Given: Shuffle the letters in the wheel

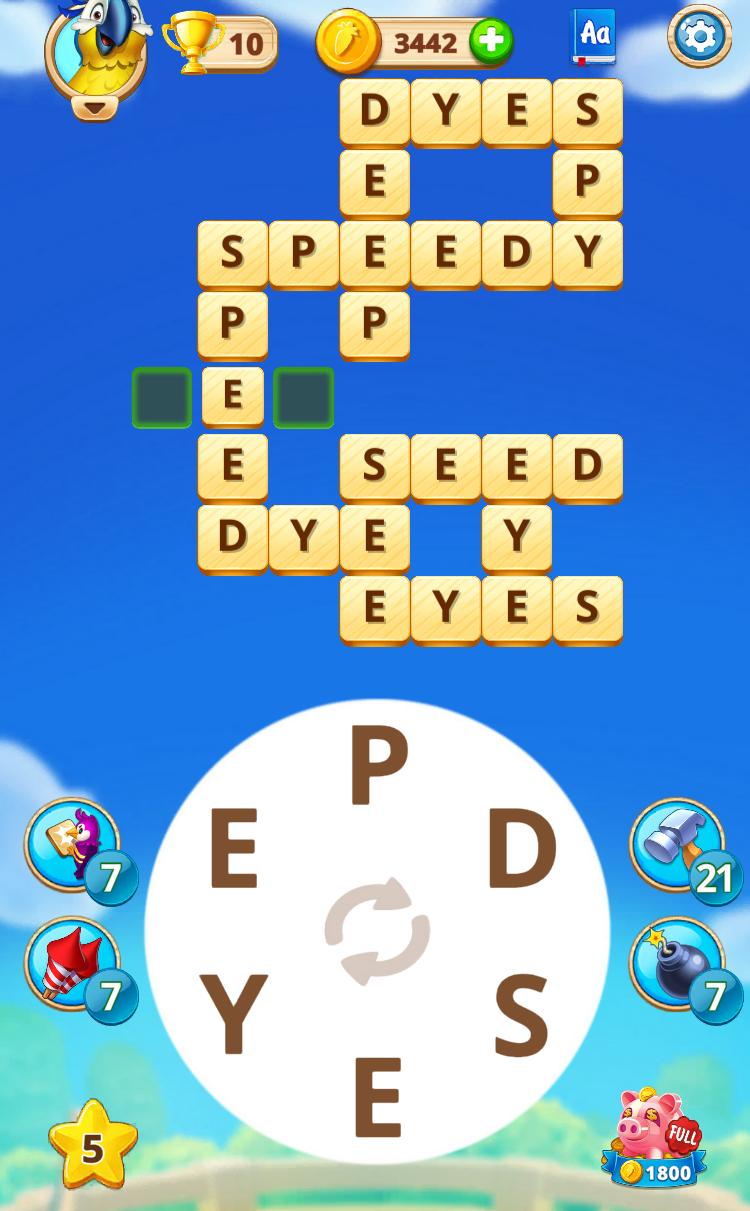Looking at the screenshot, I should point(377,931).
